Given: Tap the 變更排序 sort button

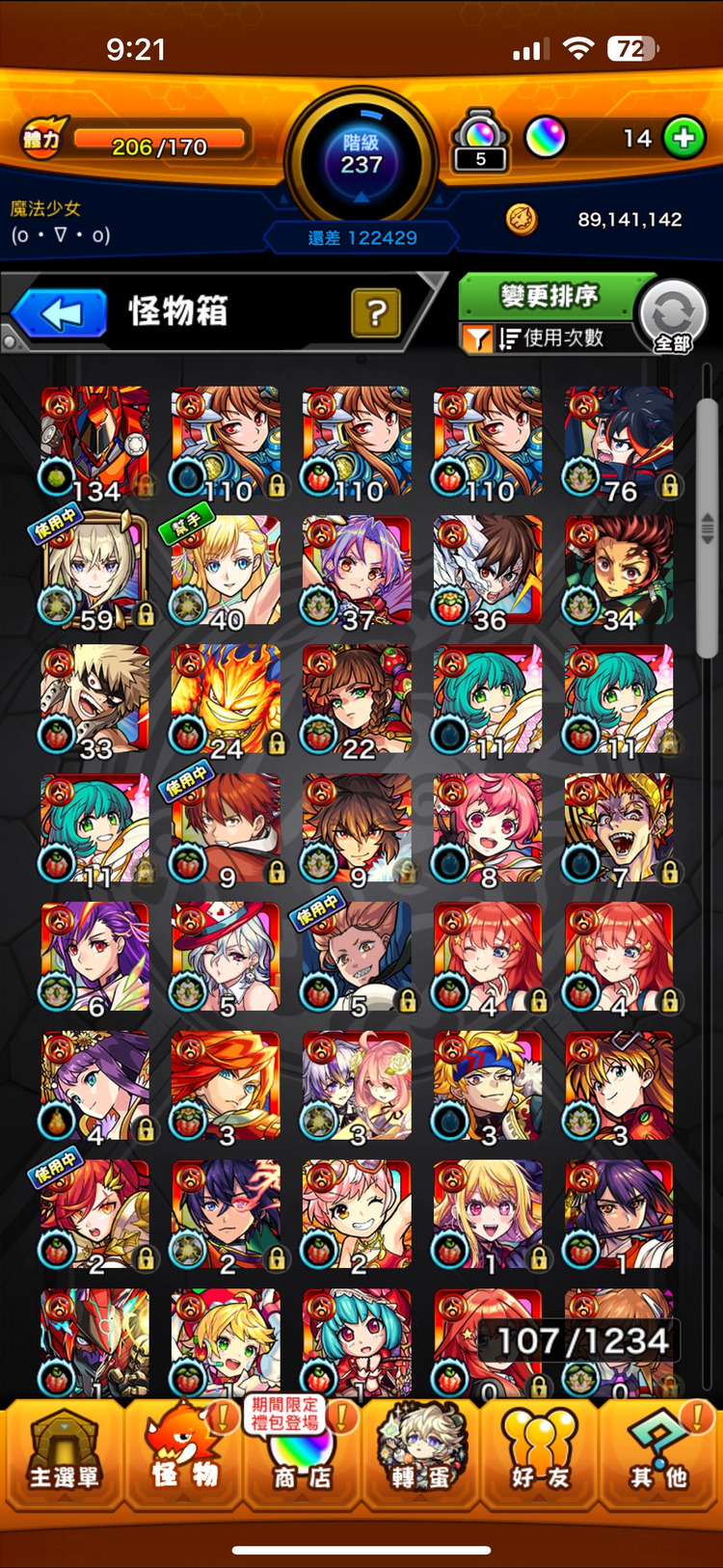Looking at the screenshot, I should click(549, 295).
